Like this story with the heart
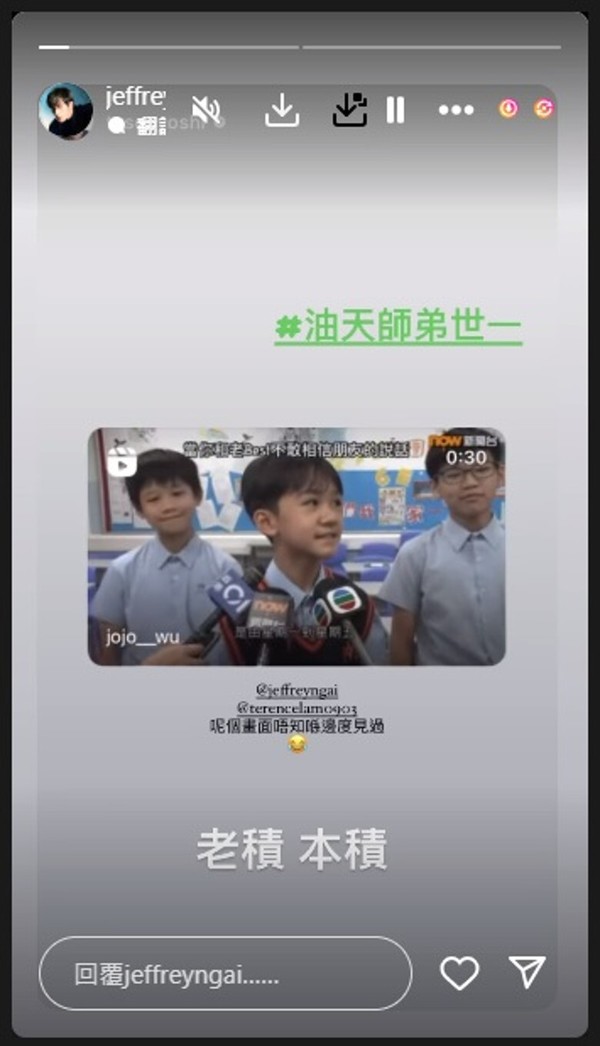The width and height of the screenshot is (600, 1046). [x=459, y=973]
